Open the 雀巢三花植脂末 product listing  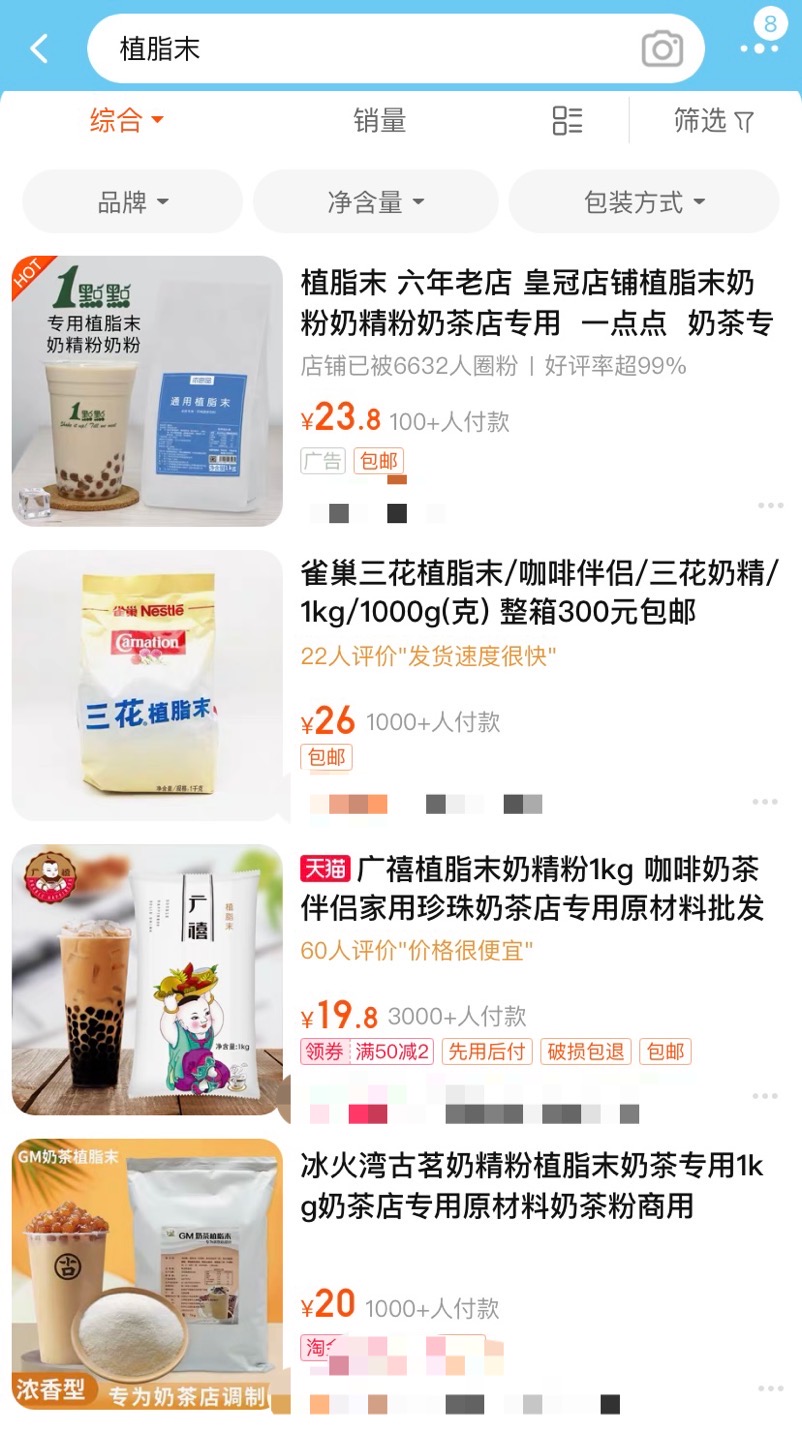[401, 685]
